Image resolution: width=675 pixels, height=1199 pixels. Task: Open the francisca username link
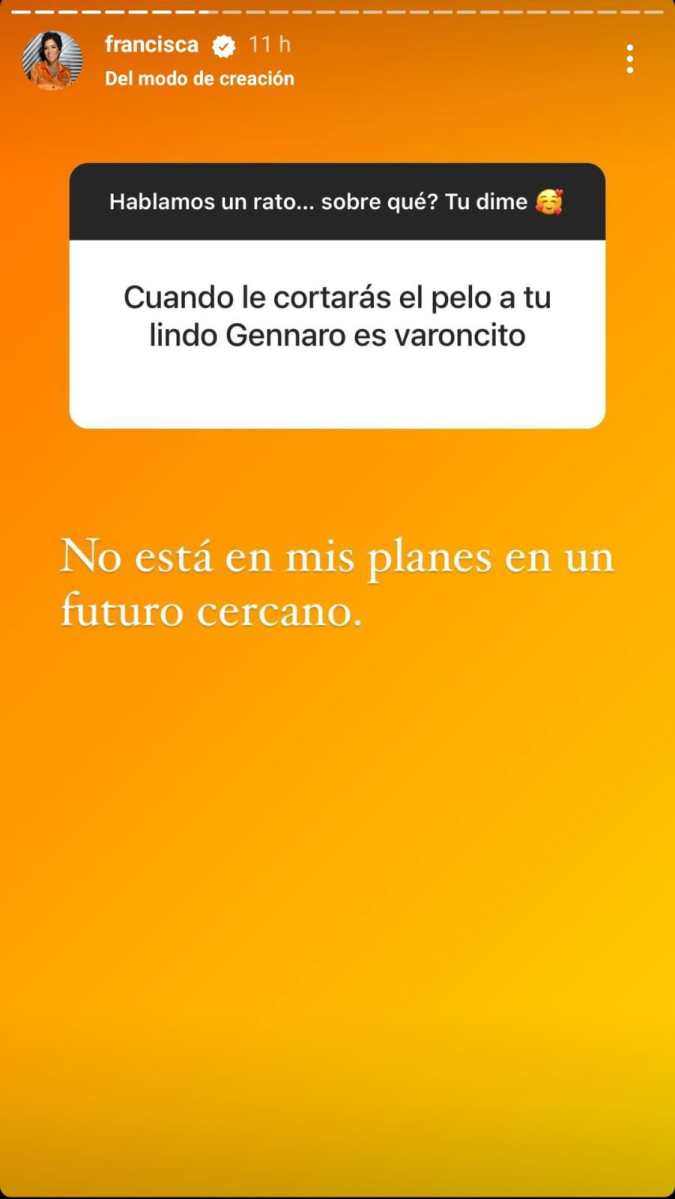151,45
